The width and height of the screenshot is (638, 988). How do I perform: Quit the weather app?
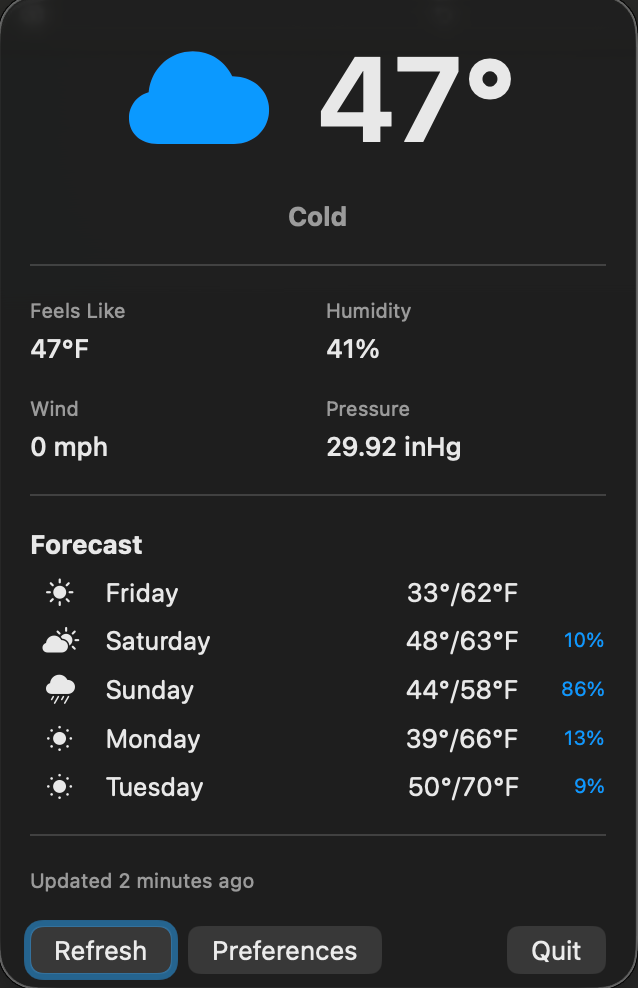[556, 950]
